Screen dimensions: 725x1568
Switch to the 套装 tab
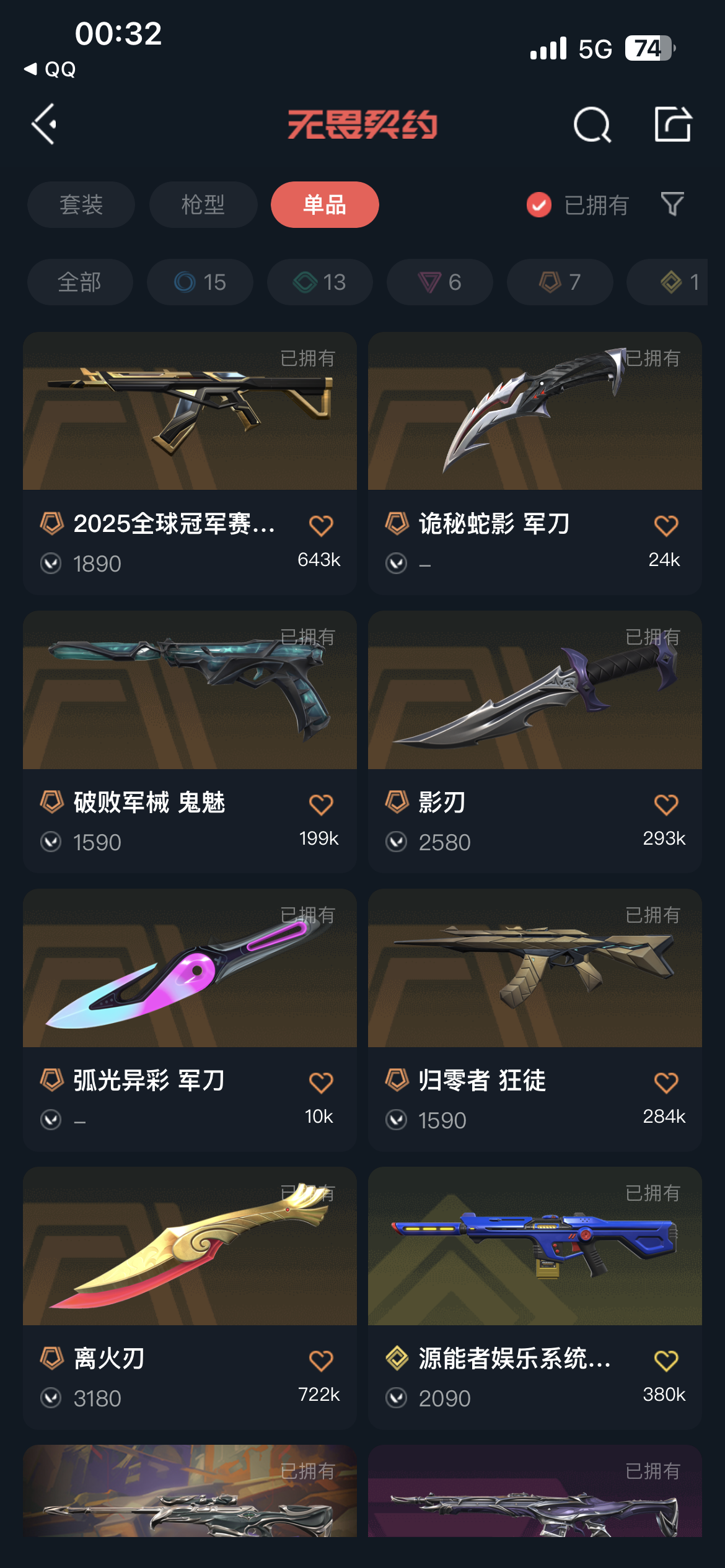tap(81, 205)
